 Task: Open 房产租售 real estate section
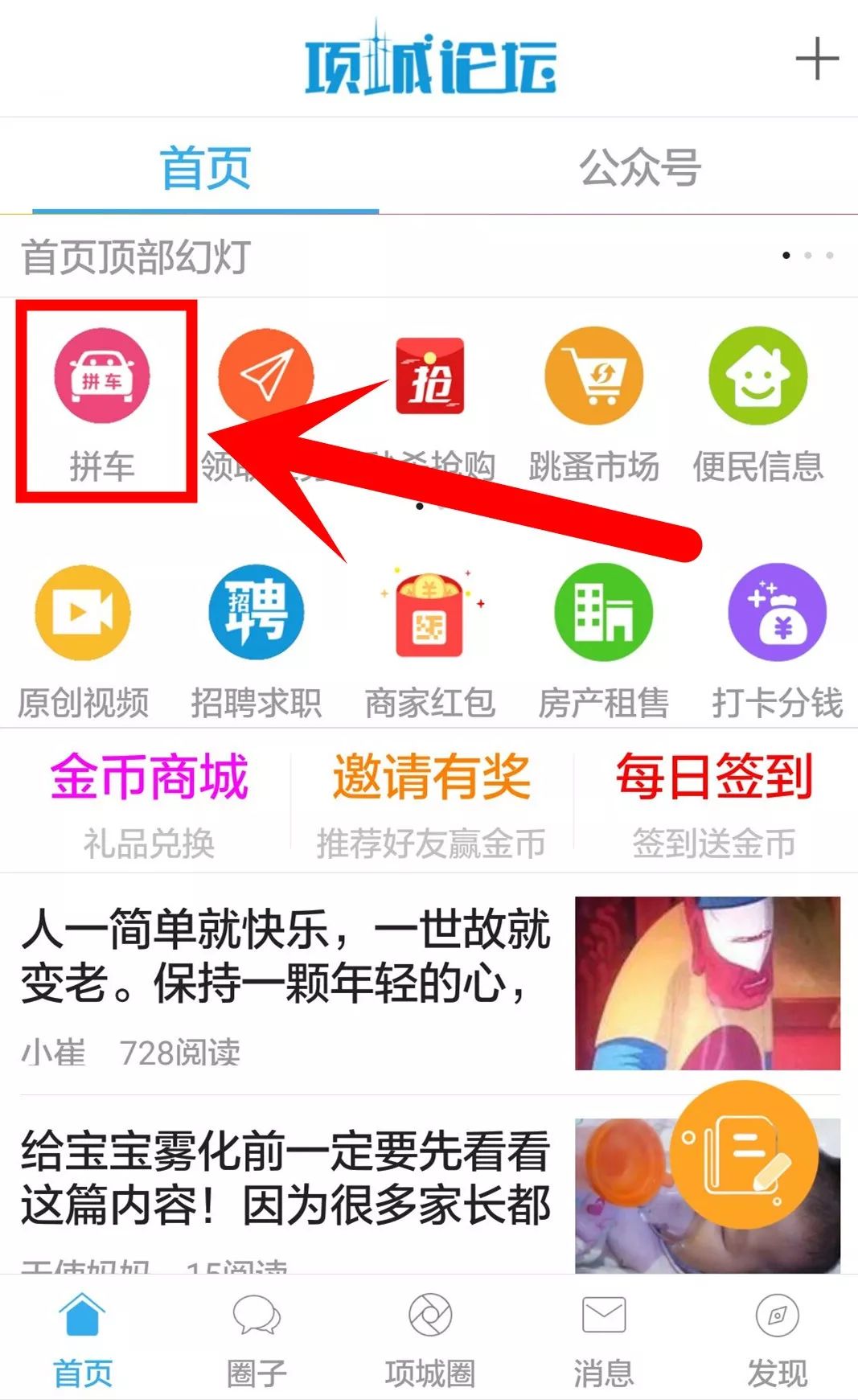(x=603, y=639)
